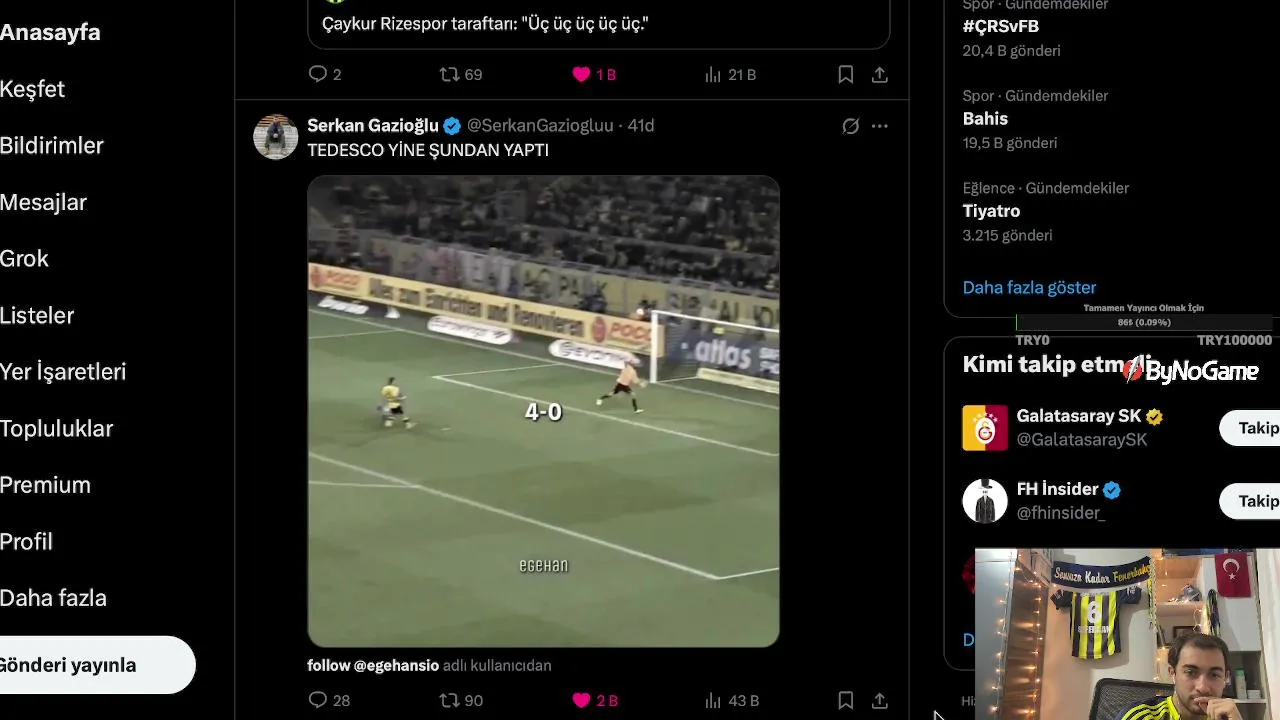Open the more options menu on Serkan Gazioğlu's post
The width and height of the screenshot is (1280, 720).
click(879, 126)
